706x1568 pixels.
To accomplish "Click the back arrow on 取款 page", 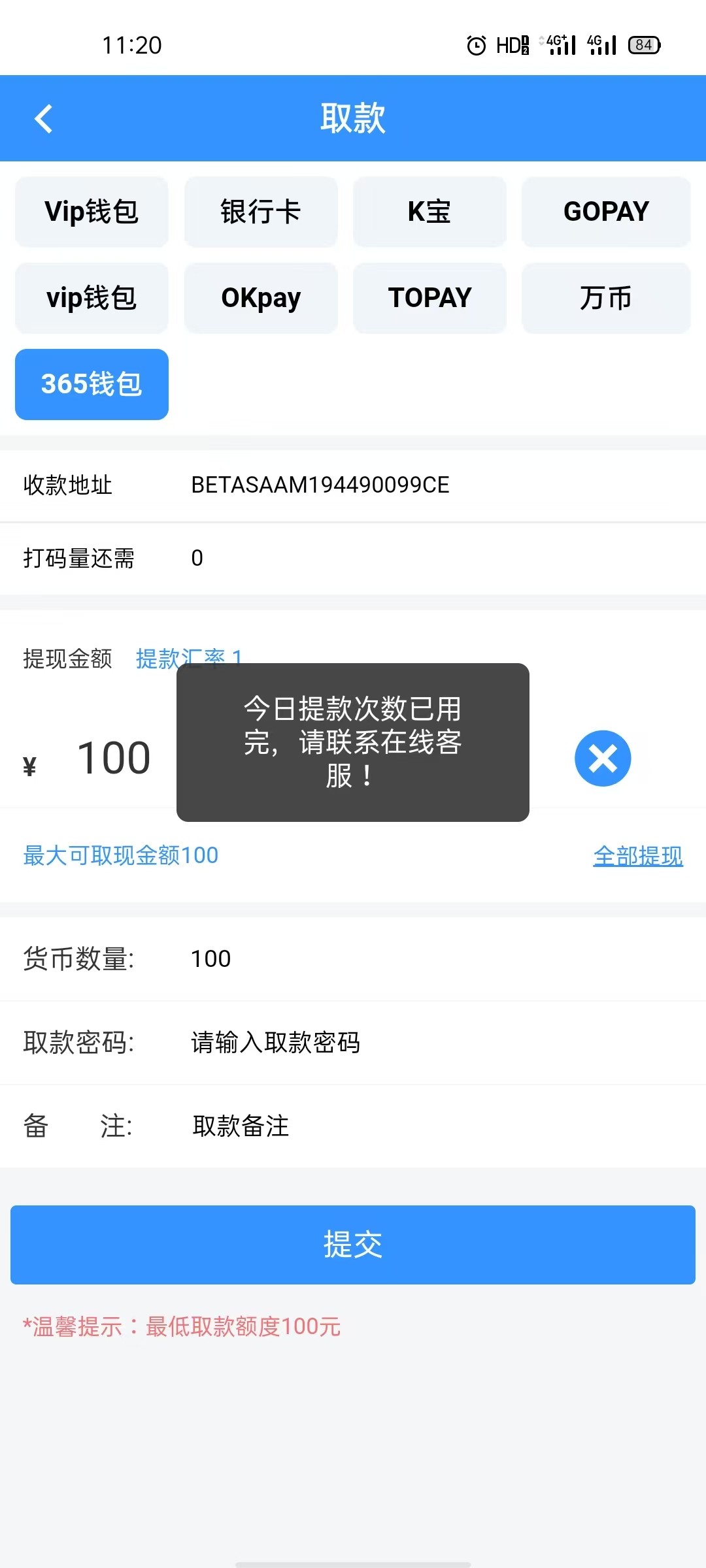I will 43,118.
